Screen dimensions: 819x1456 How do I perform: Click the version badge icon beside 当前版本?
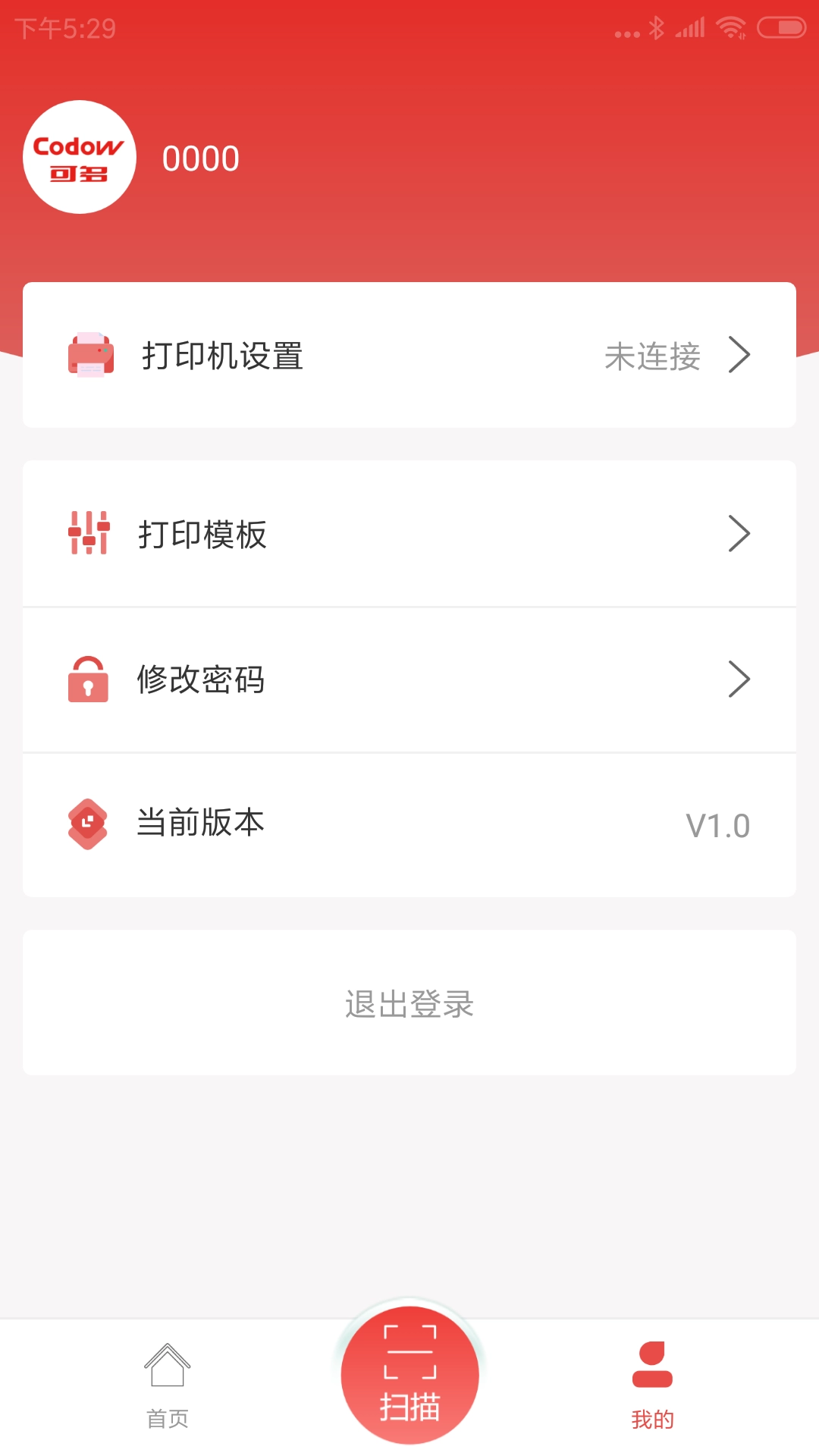87,823
